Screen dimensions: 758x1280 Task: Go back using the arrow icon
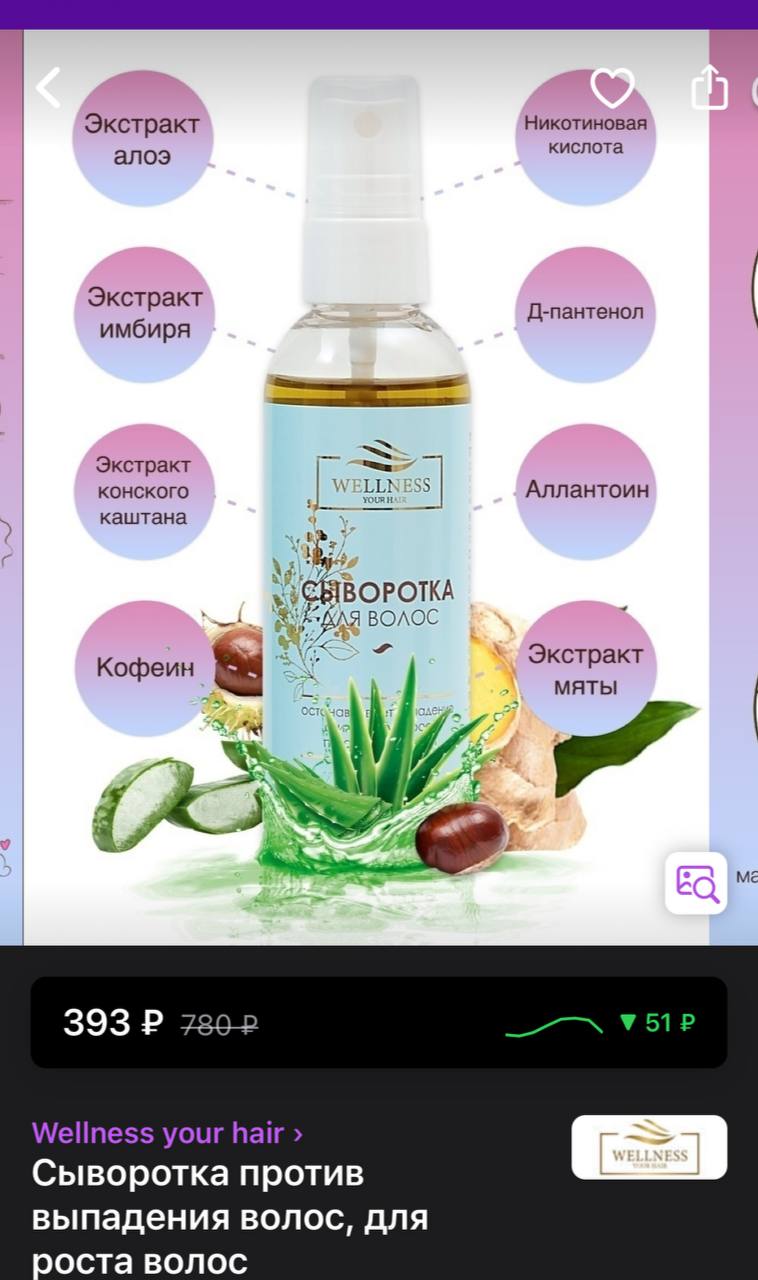pos(49,88)
